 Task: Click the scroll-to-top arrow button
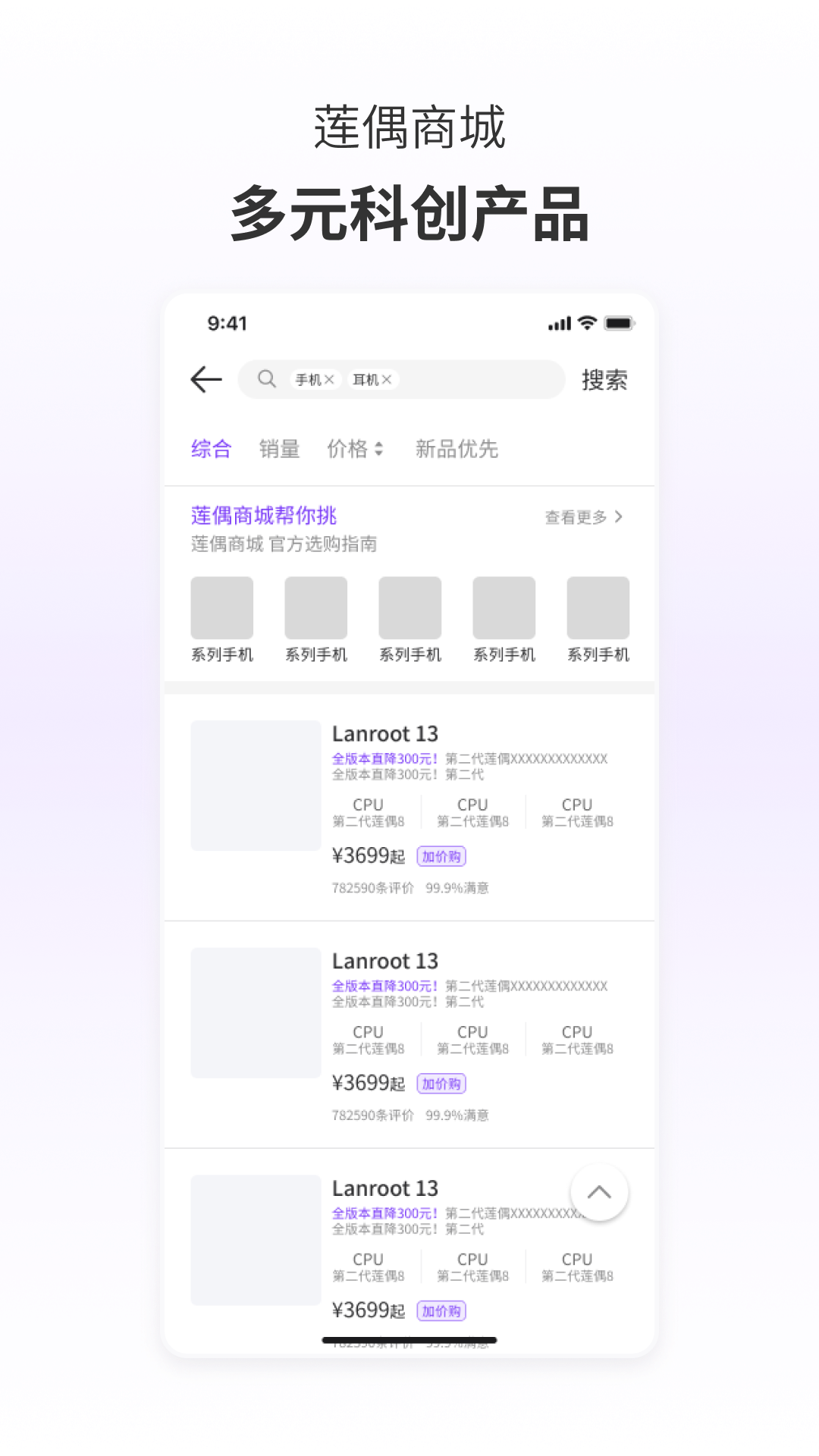[600, 1193]
